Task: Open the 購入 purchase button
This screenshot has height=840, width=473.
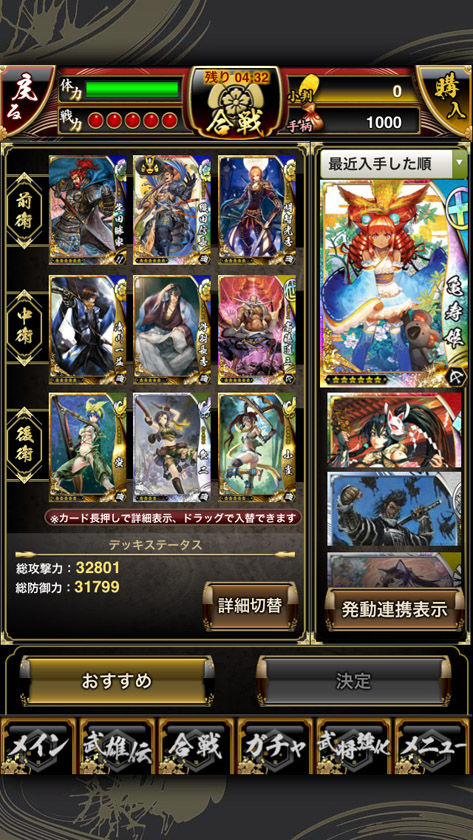Action: click(446, 101)
